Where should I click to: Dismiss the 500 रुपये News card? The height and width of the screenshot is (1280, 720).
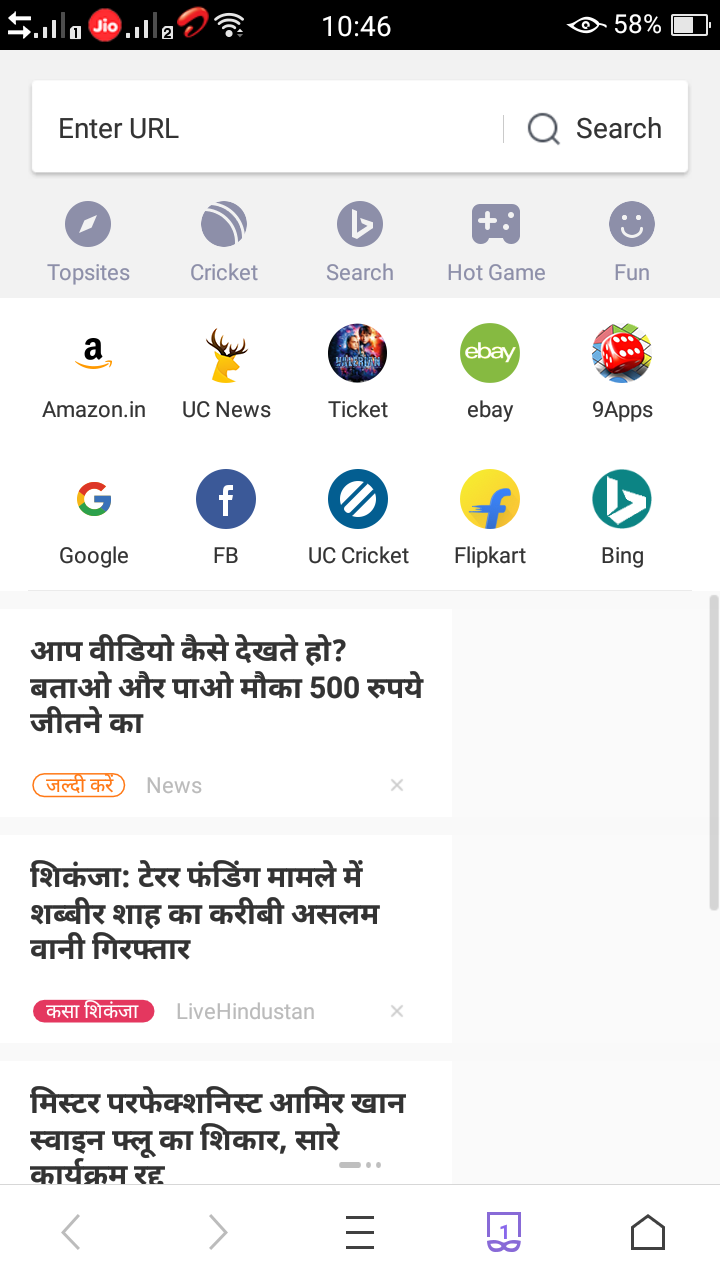tap(397, 785)
